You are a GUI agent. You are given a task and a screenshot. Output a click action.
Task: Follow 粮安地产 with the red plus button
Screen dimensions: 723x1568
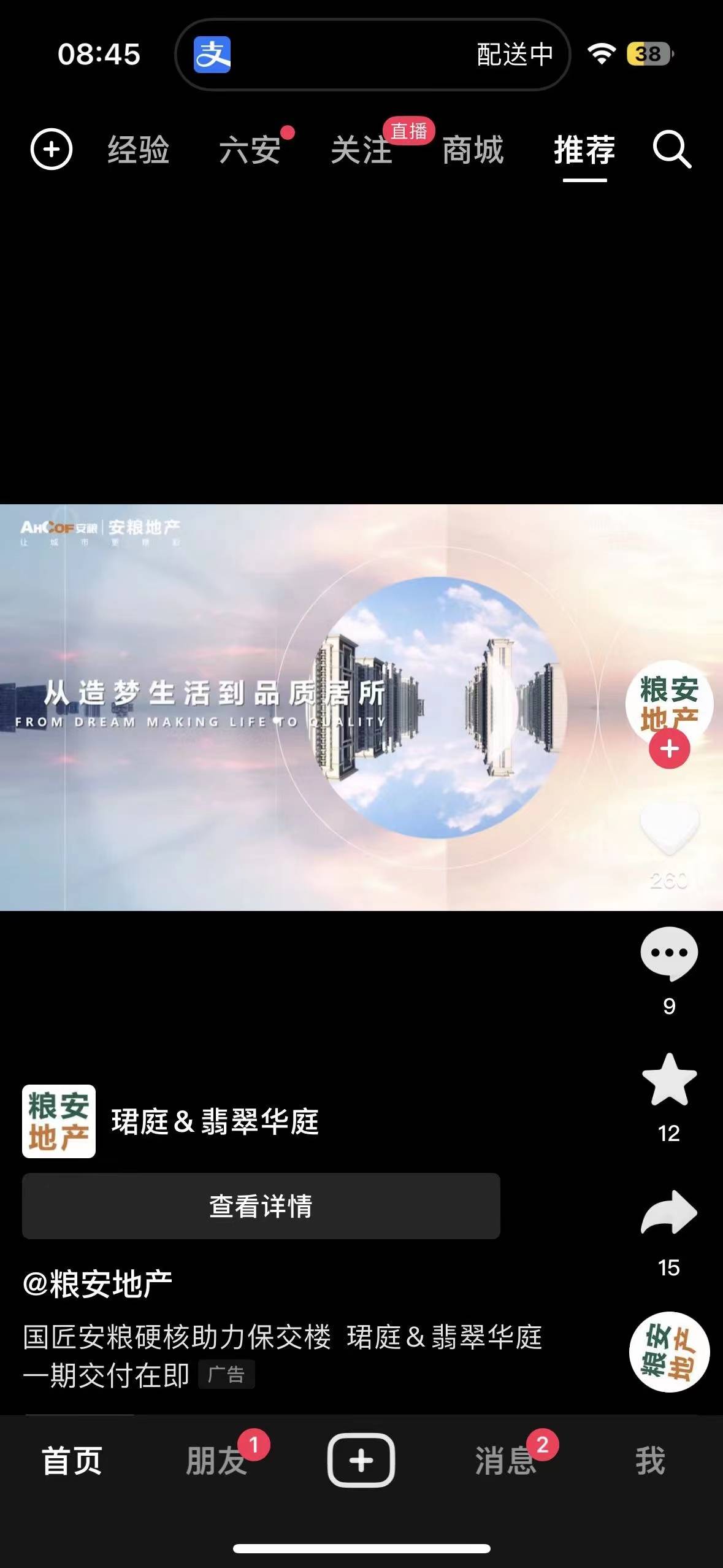[669, 748]
